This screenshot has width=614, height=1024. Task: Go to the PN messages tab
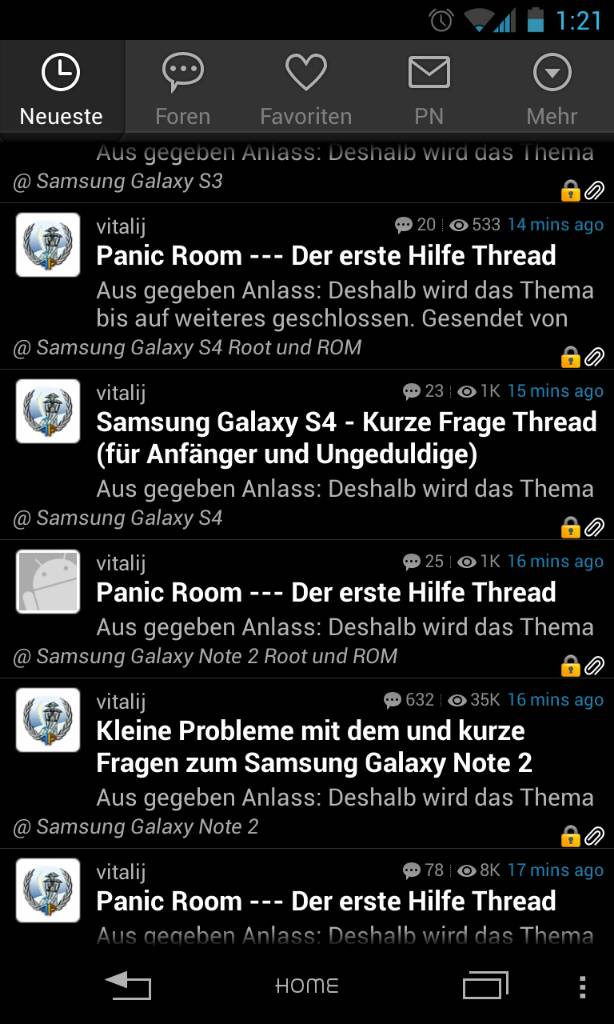[428, 90]
